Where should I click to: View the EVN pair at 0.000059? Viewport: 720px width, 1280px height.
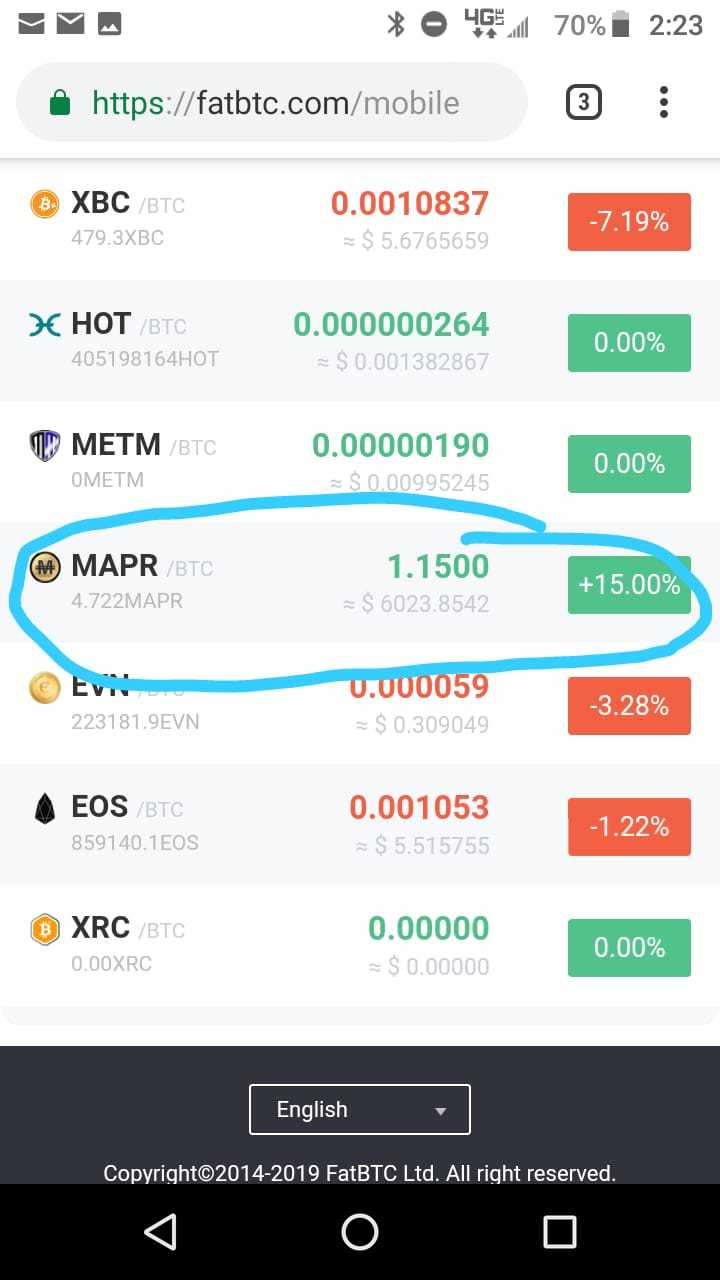point(360,704)
